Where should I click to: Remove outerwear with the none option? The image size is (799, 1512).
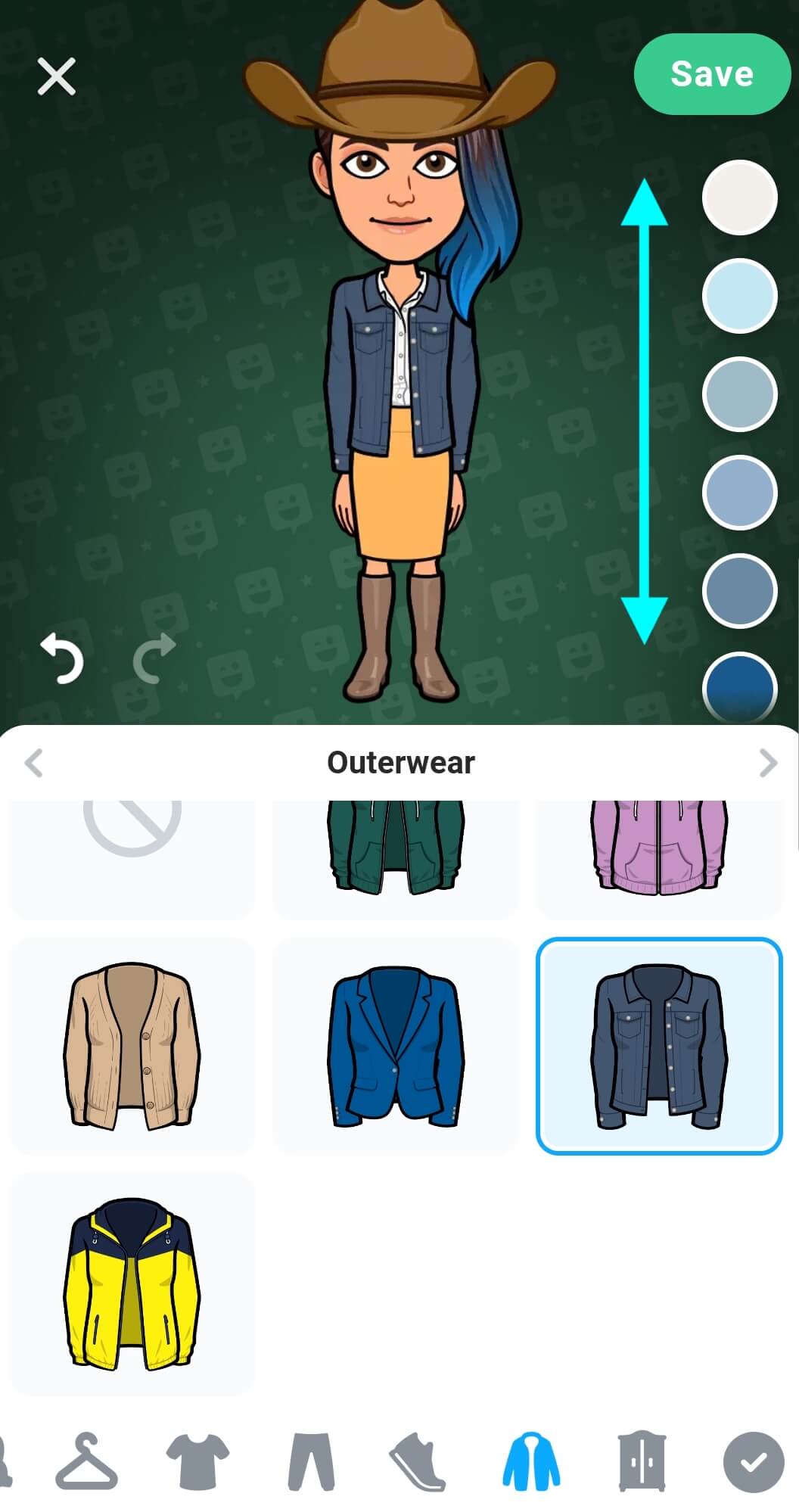coord(132,859)
